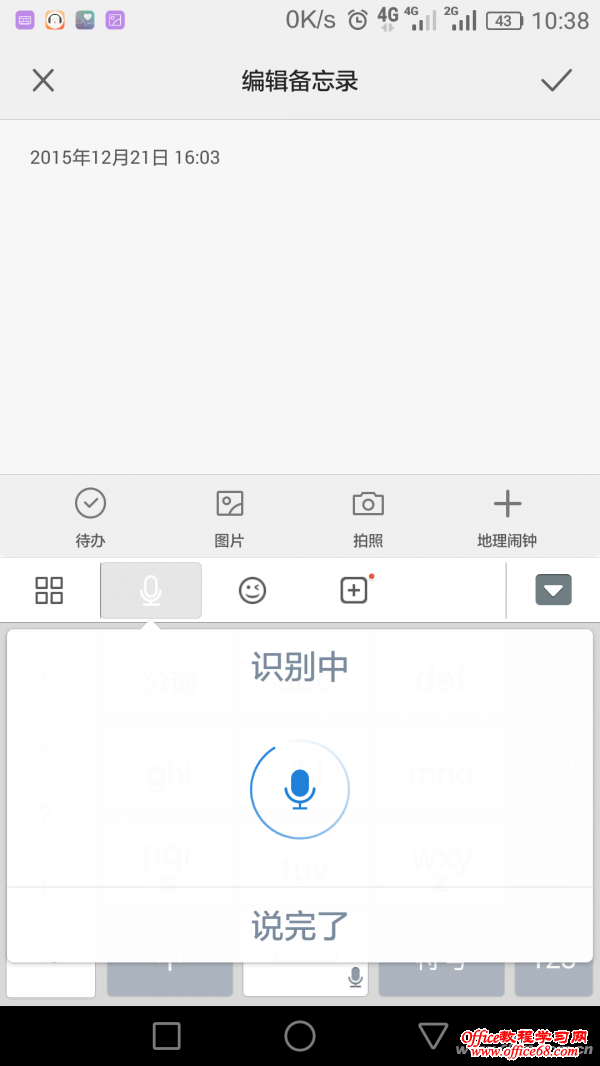Open the emoji smiley panel
Viewport: 600px width, 1066px height.
pyautogui.click(x=253, y=590)
